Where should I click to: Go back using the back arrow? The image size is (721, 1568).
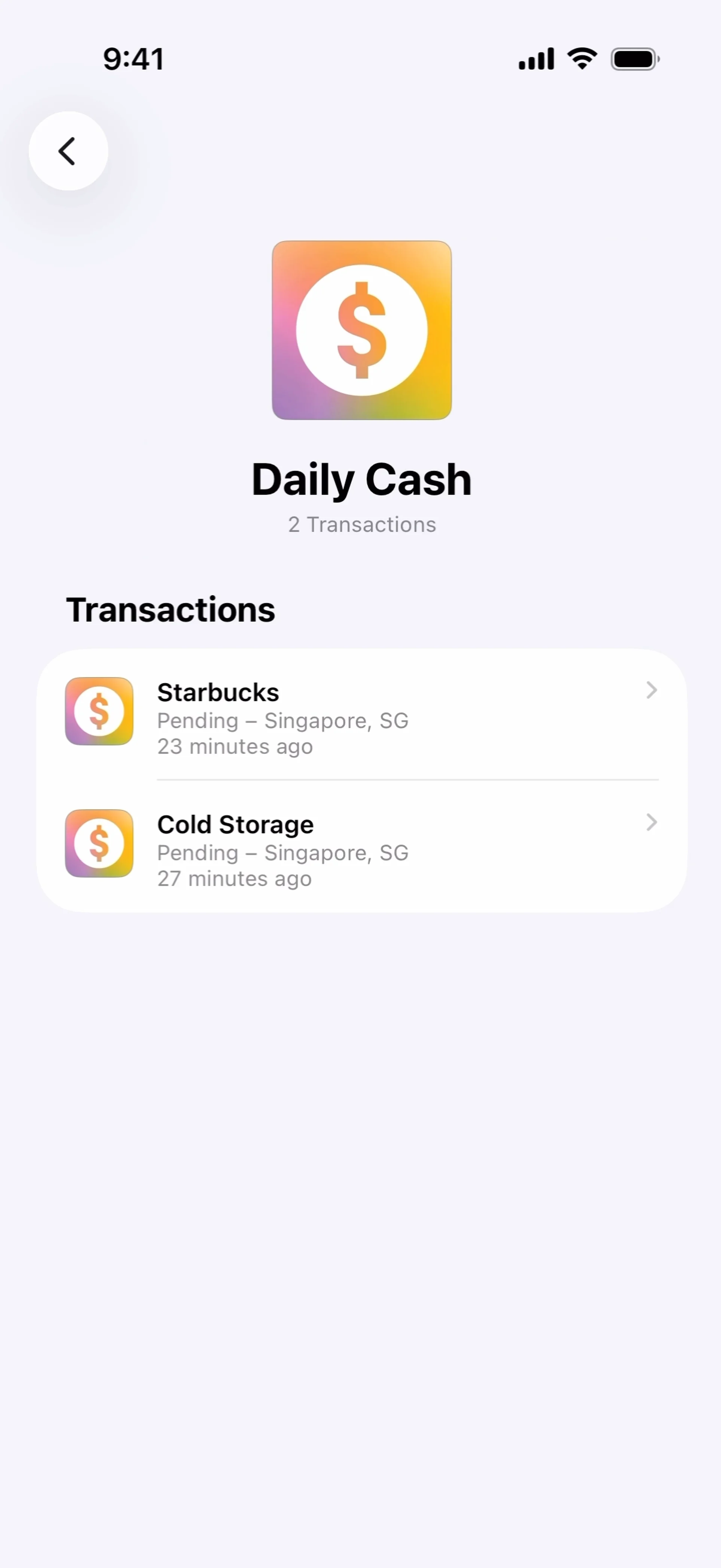click(x=68, y=151)
